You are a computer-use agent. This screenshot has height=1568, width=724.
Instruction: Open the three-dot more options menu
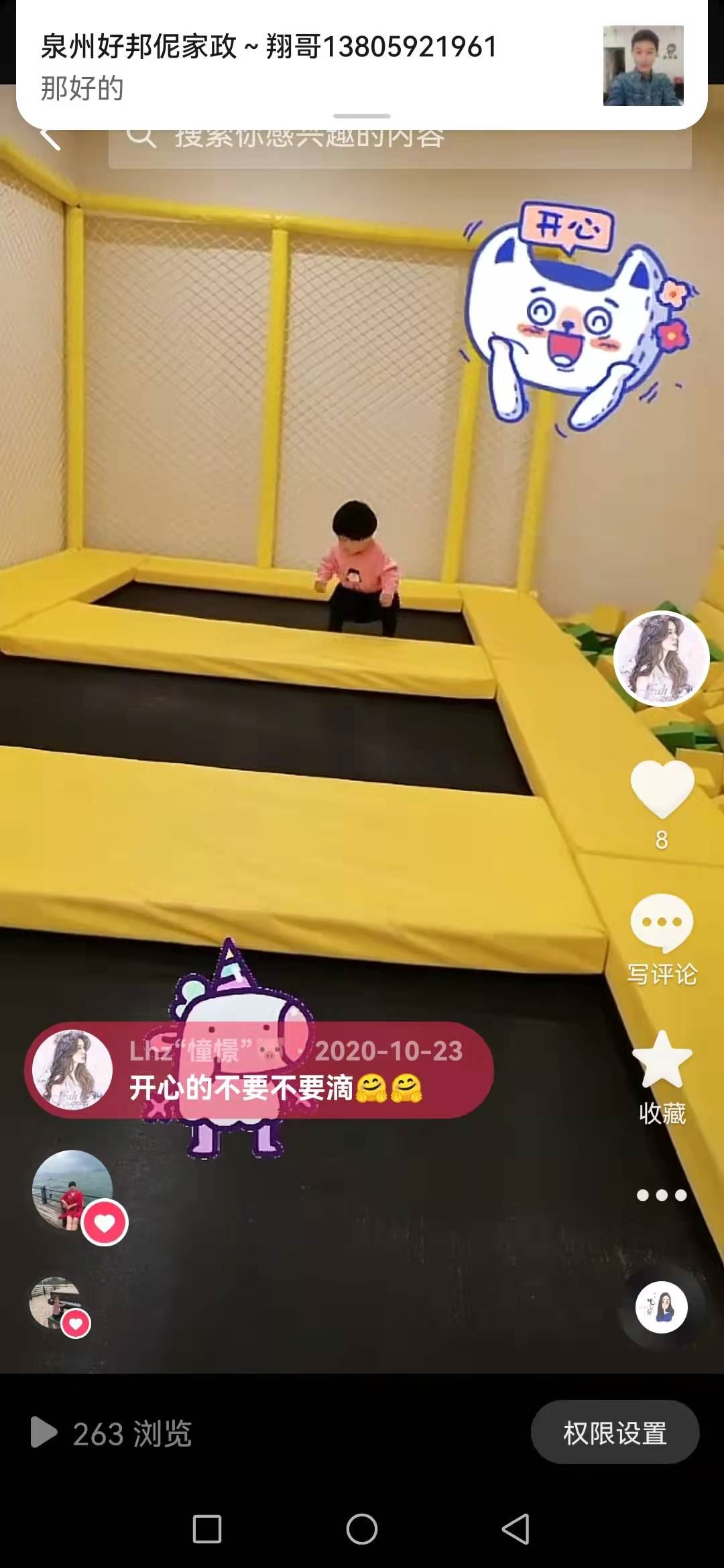(x=662, y=1195)
